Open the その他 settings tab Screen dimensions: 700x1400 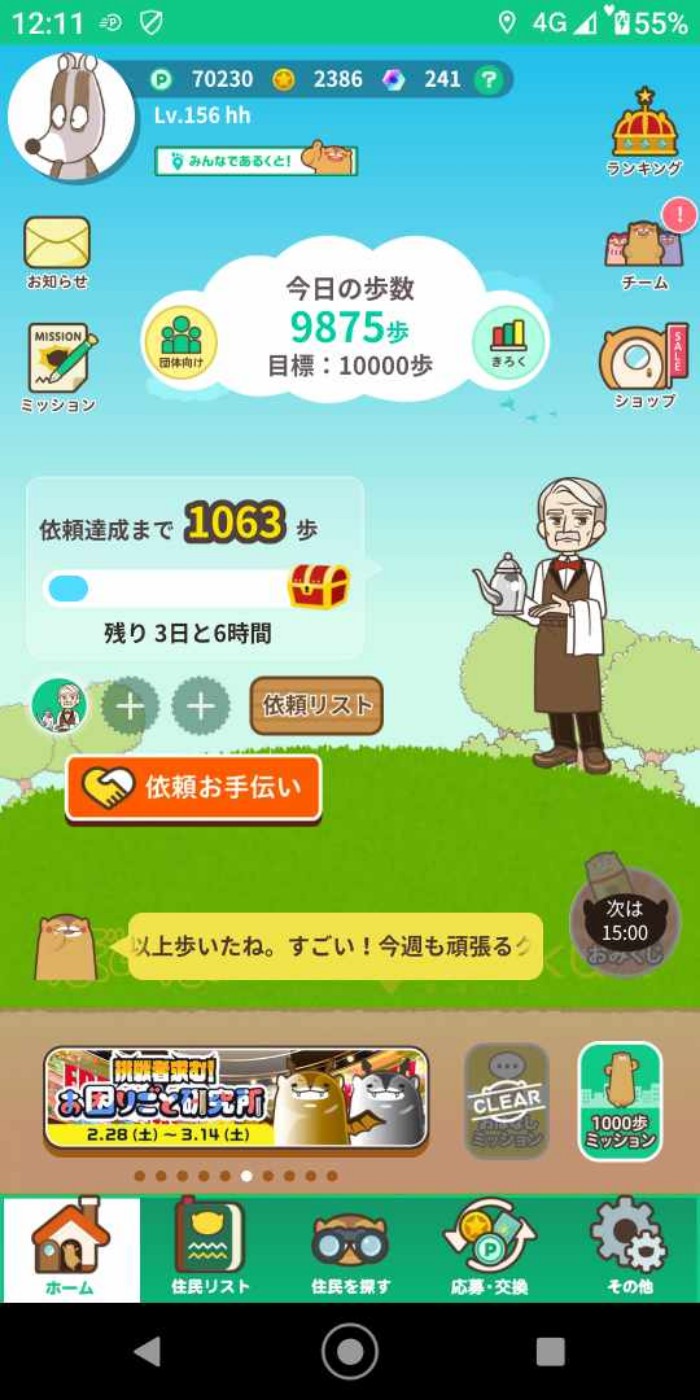click(629, 1249)
